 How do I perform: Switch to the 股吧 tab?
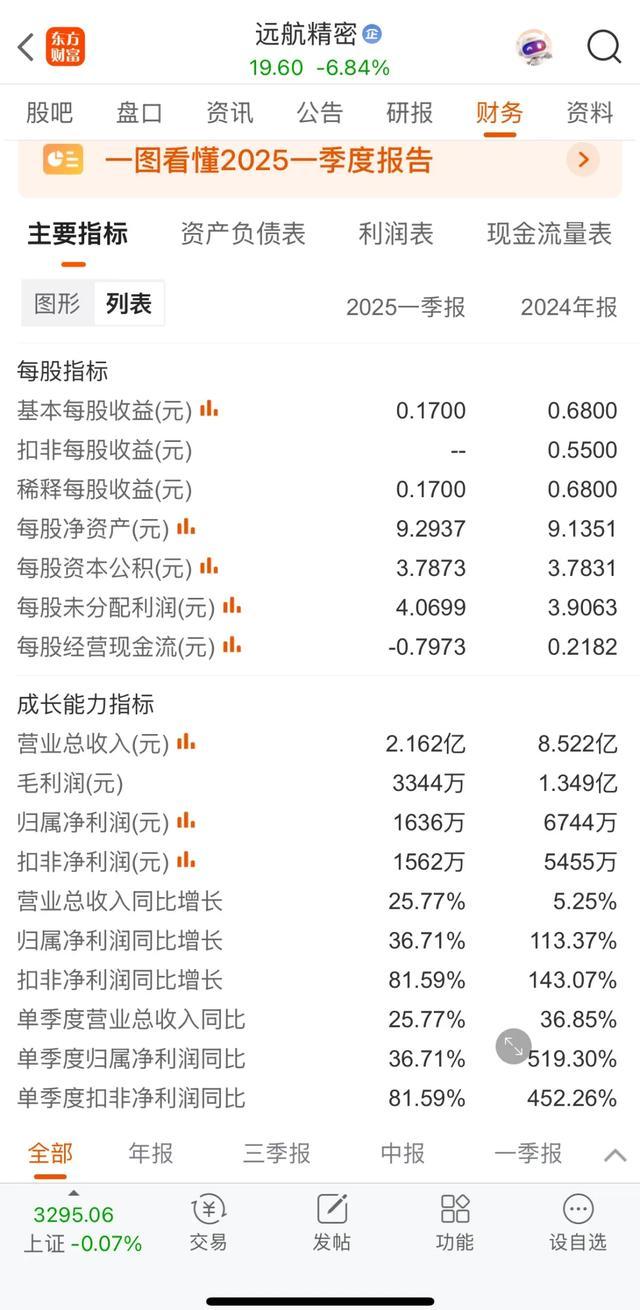tap(49, 113)
